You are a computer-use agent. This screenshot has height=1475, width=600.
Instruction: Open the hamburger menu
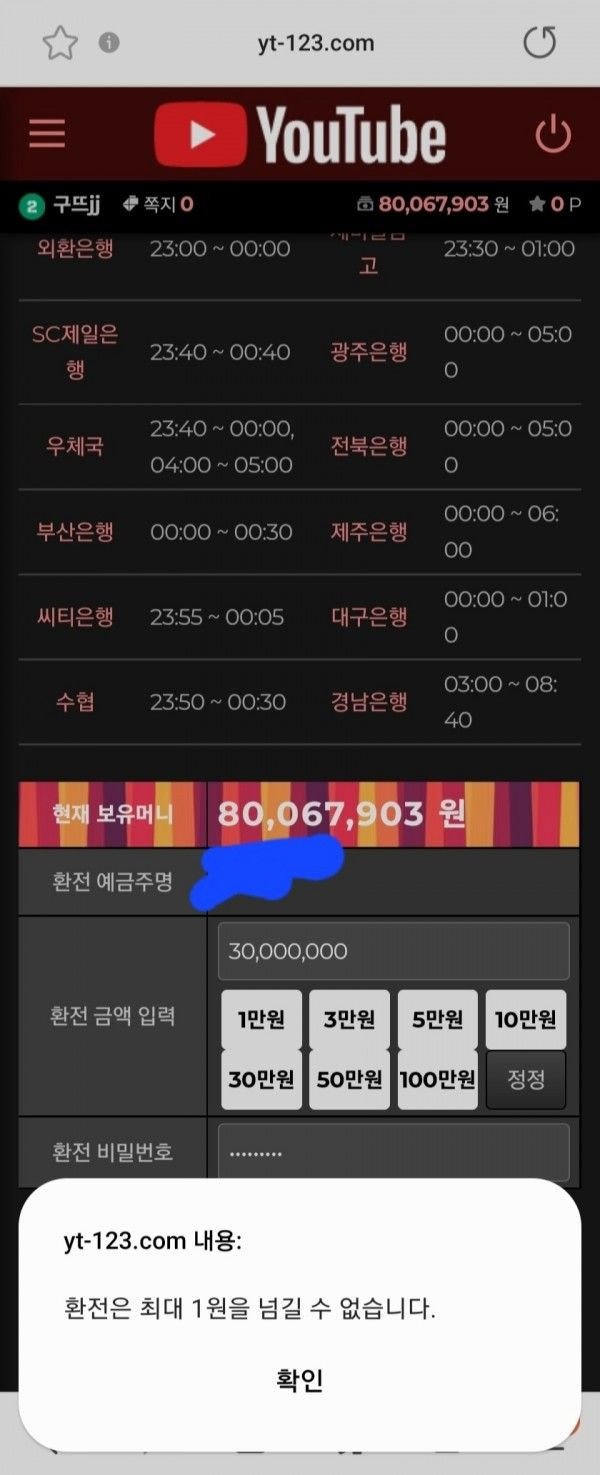pos(46,134)
